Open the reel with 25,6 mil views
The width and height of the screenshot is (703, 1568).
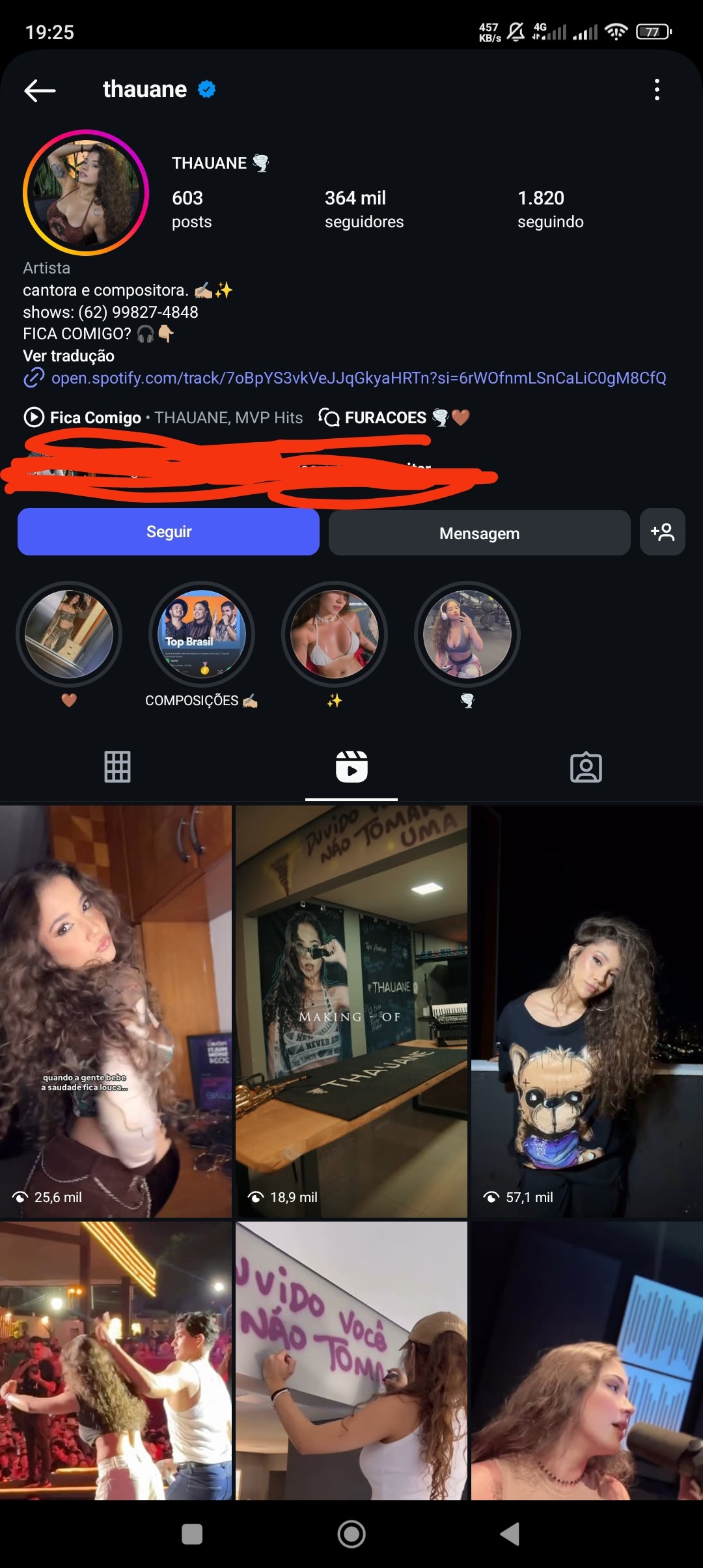click(116, 1011)
